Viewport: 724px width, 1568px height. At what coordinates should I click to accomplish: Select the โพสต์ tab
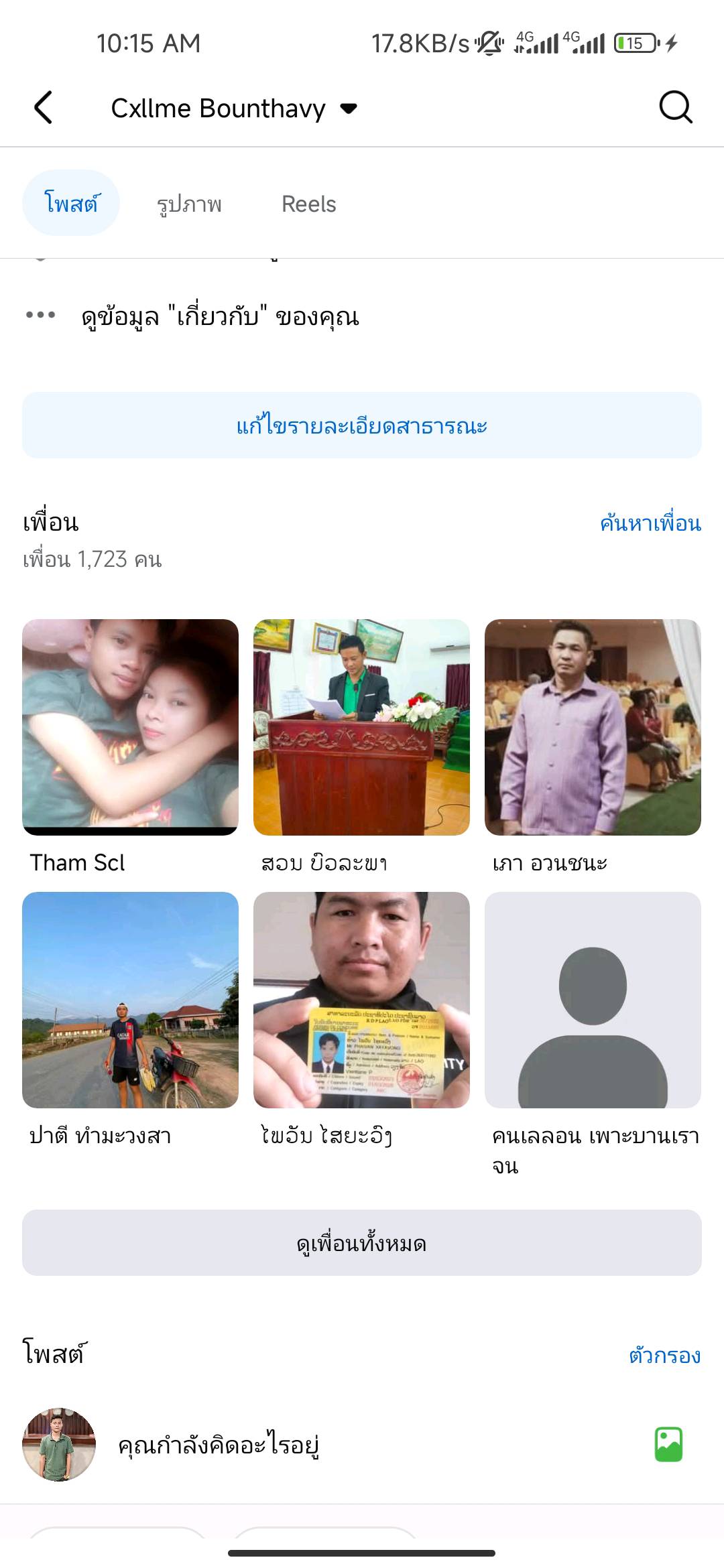(x=71, y=203)
